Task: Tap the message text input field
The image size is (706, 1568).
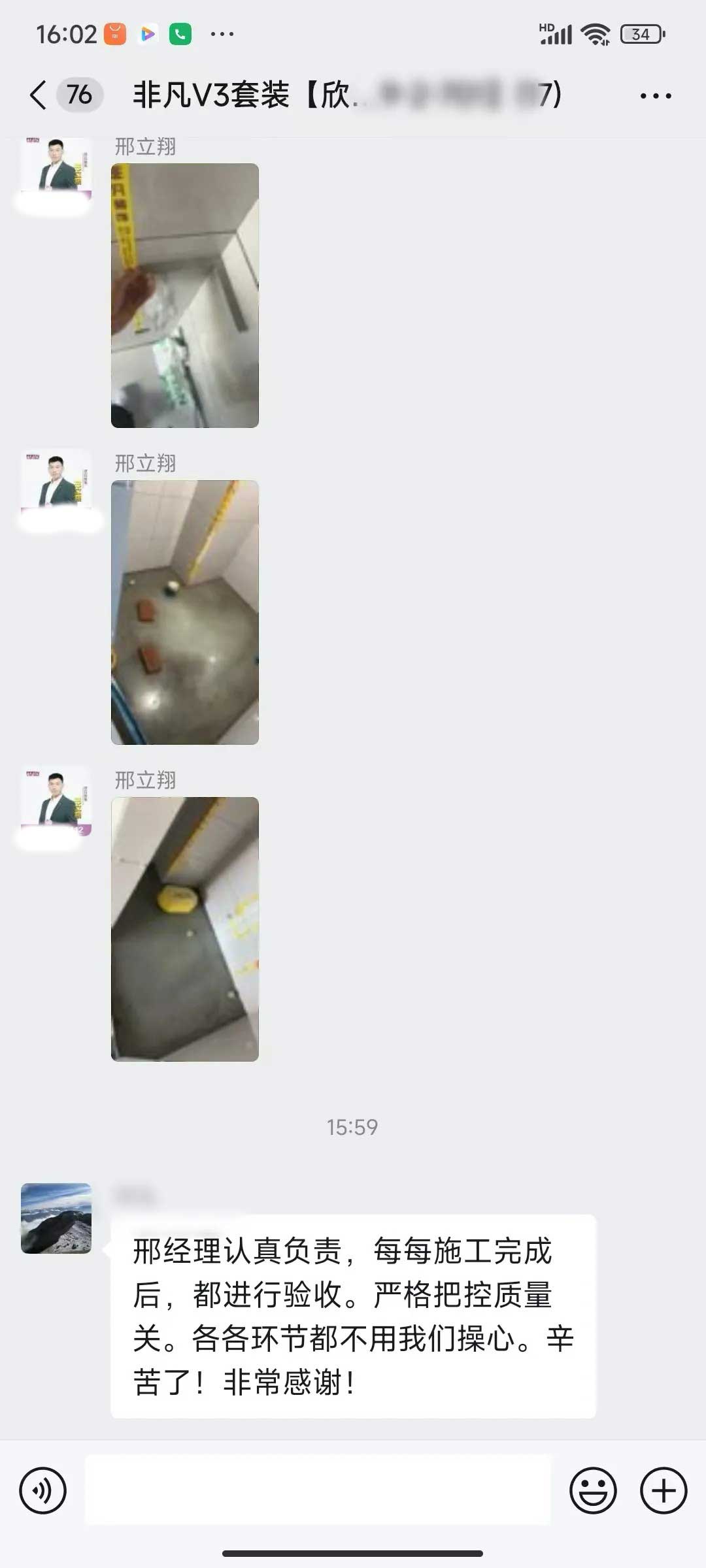Action: click(318, 1490)
